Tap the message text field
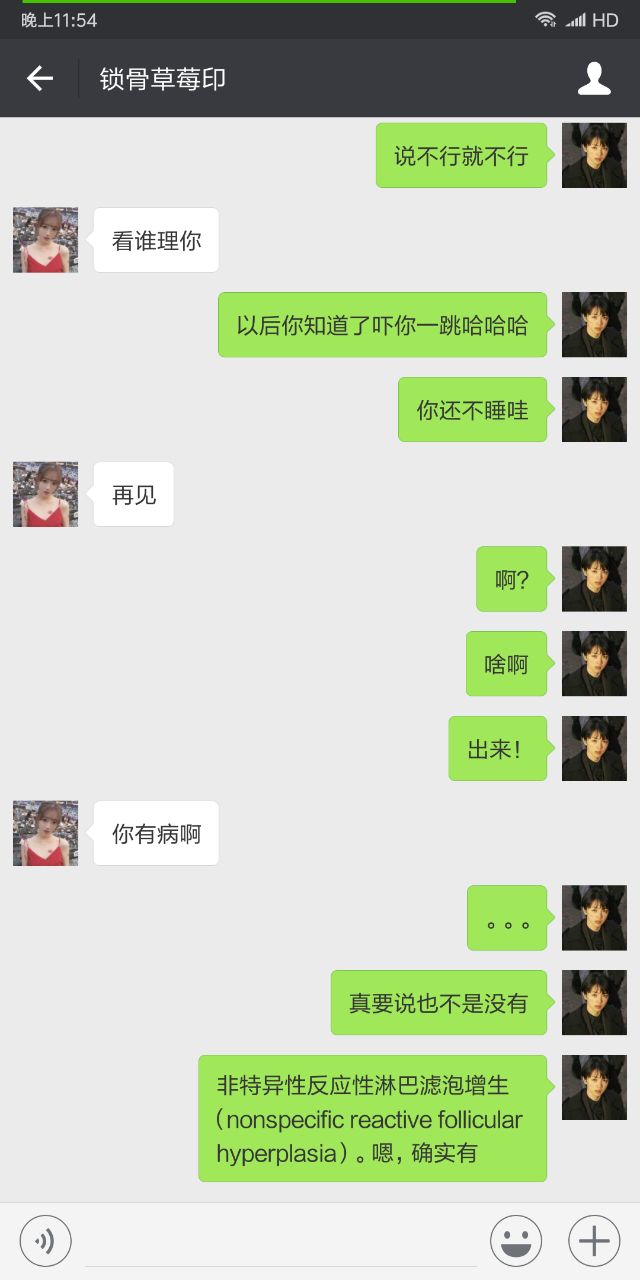Screen dimensions: 640x1280 coord(280,1241)
